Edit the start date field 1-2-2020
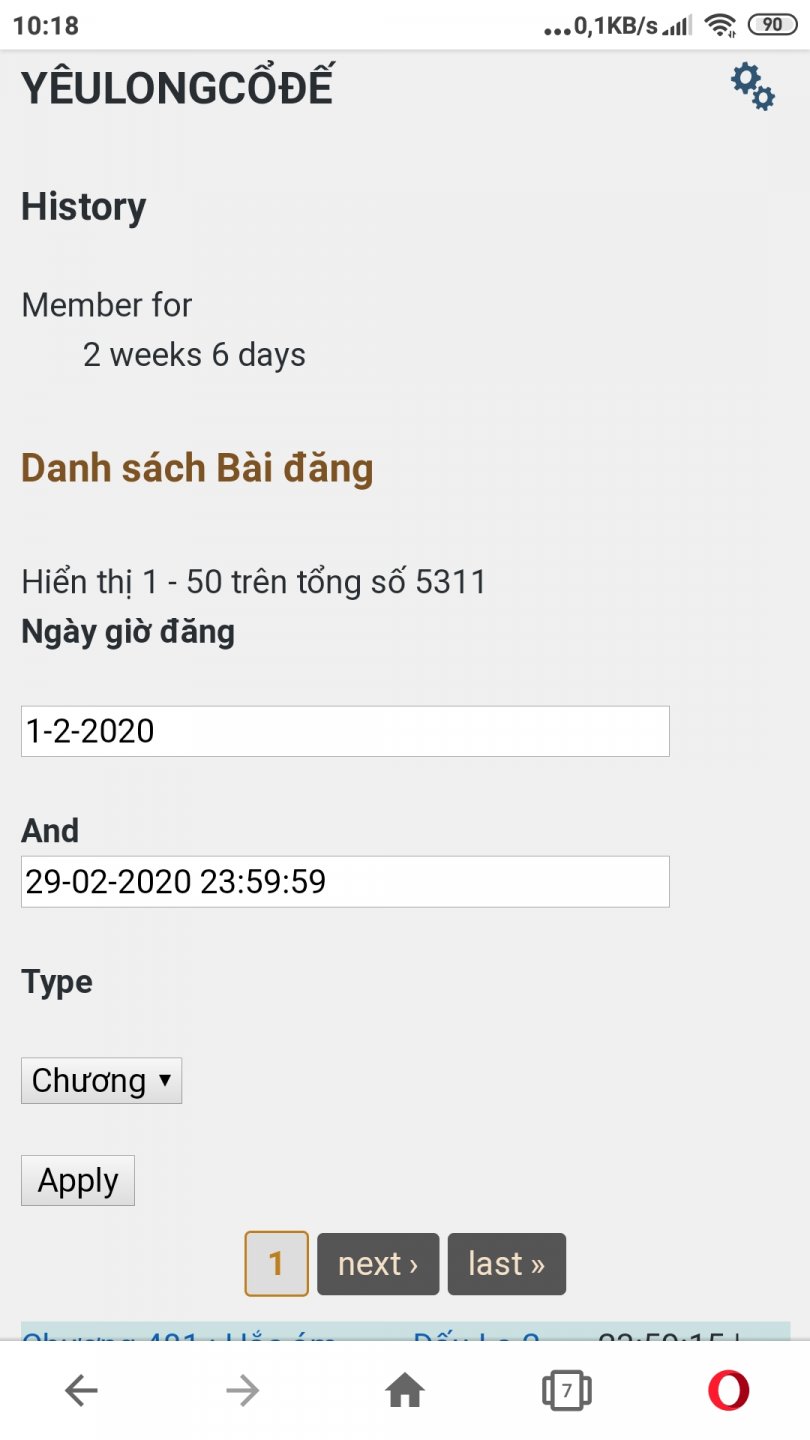Viewport: 810px width, 1440px height. pos(345,731)
